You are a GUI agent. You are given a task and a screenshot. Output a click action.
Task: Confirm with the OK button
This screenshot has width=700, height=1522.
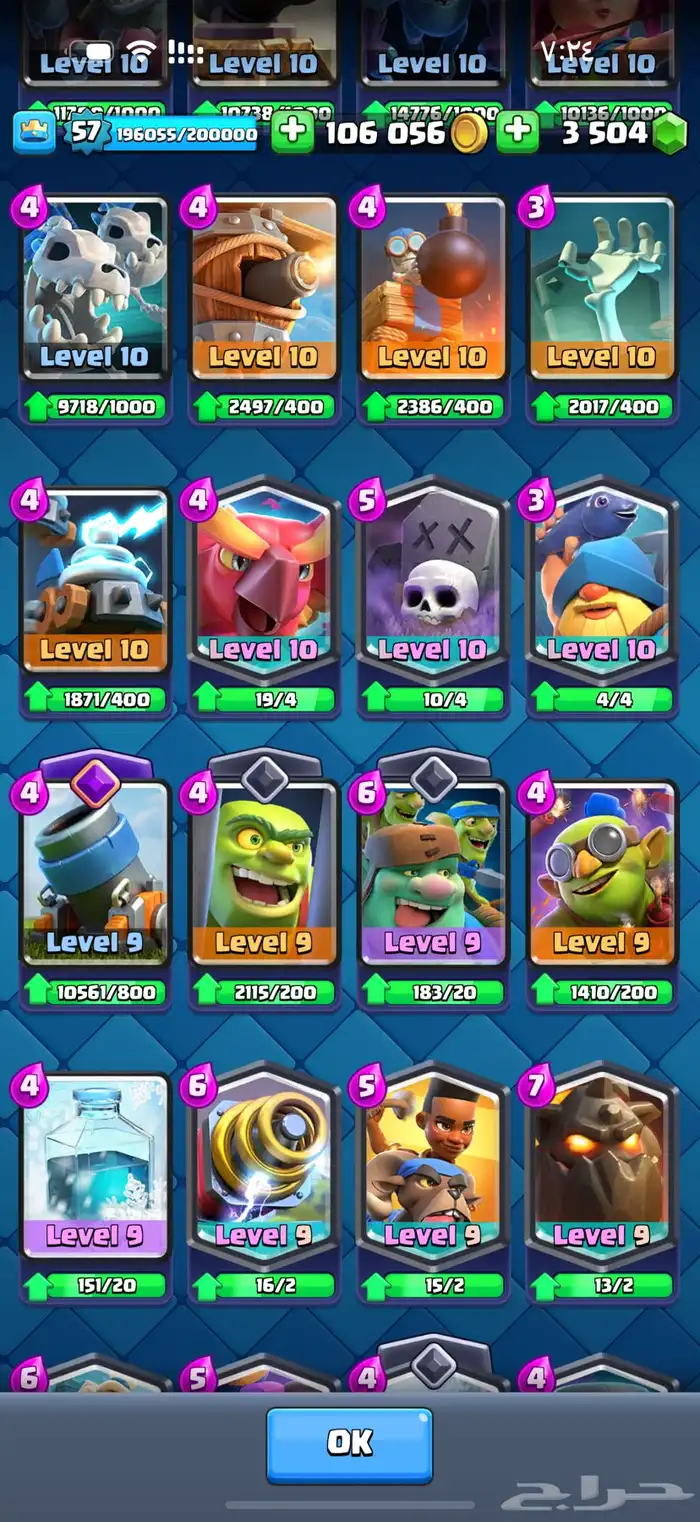pos(349,1444)
